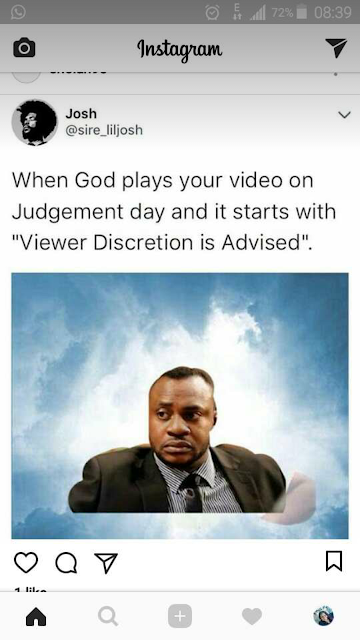Open the meme image post
Screen dimensions: 360x640
(x=180, y=406)
